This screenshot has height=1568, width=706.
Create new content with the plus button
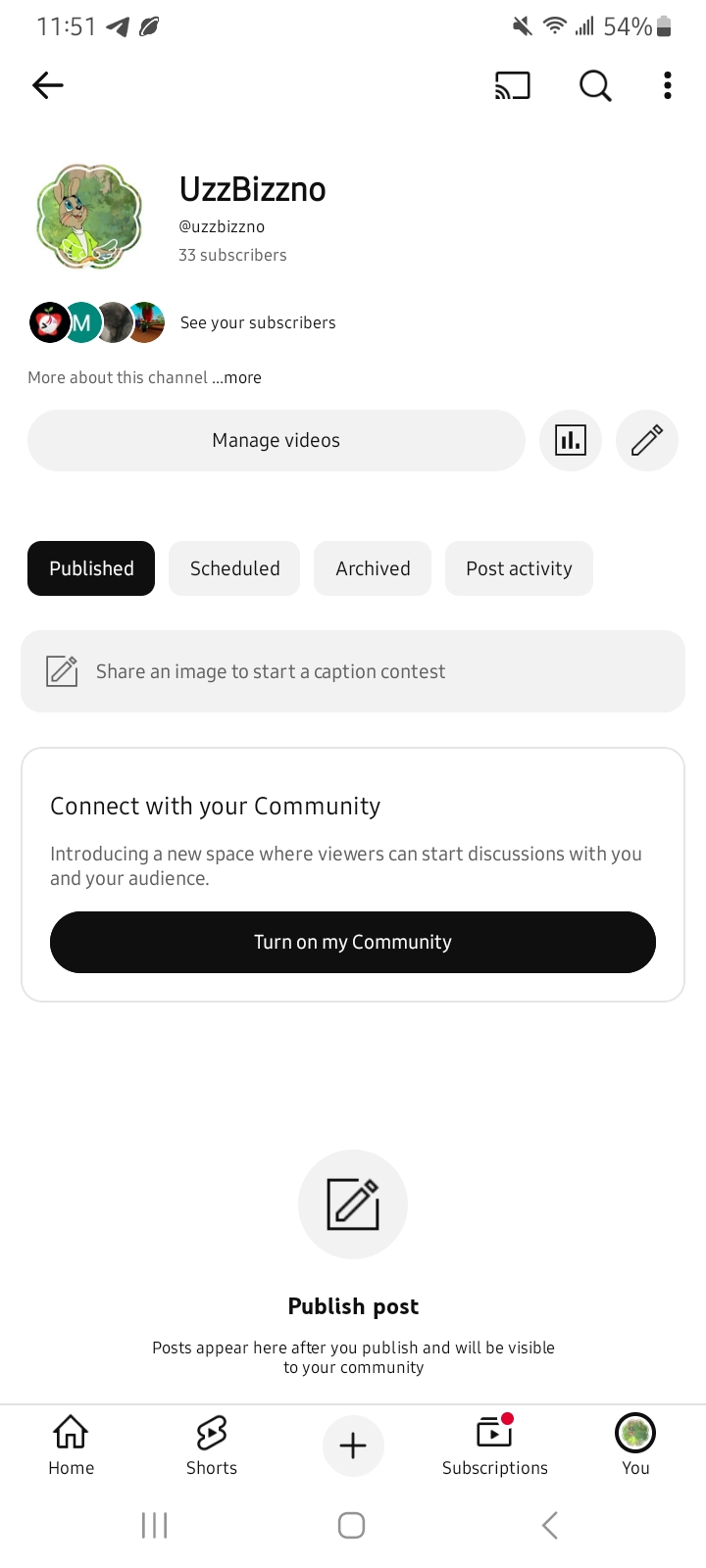tap(353, 1445)
